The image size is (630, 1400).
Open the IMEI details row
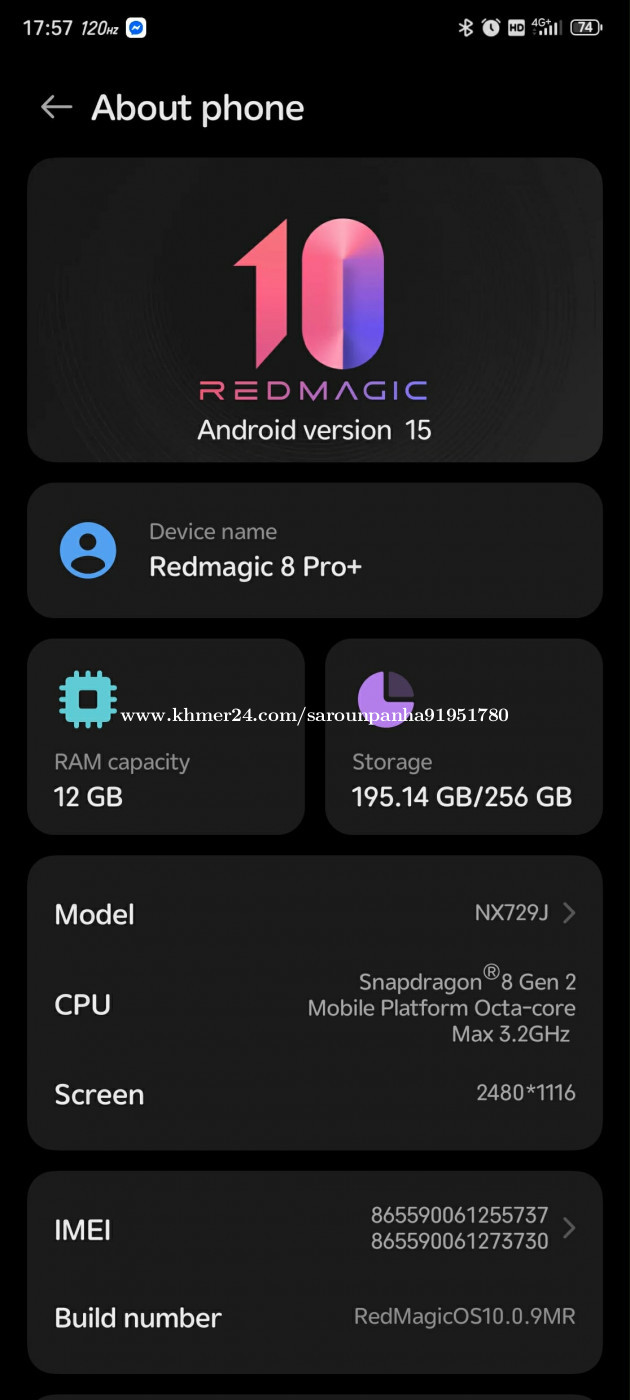coord(315,1228)
